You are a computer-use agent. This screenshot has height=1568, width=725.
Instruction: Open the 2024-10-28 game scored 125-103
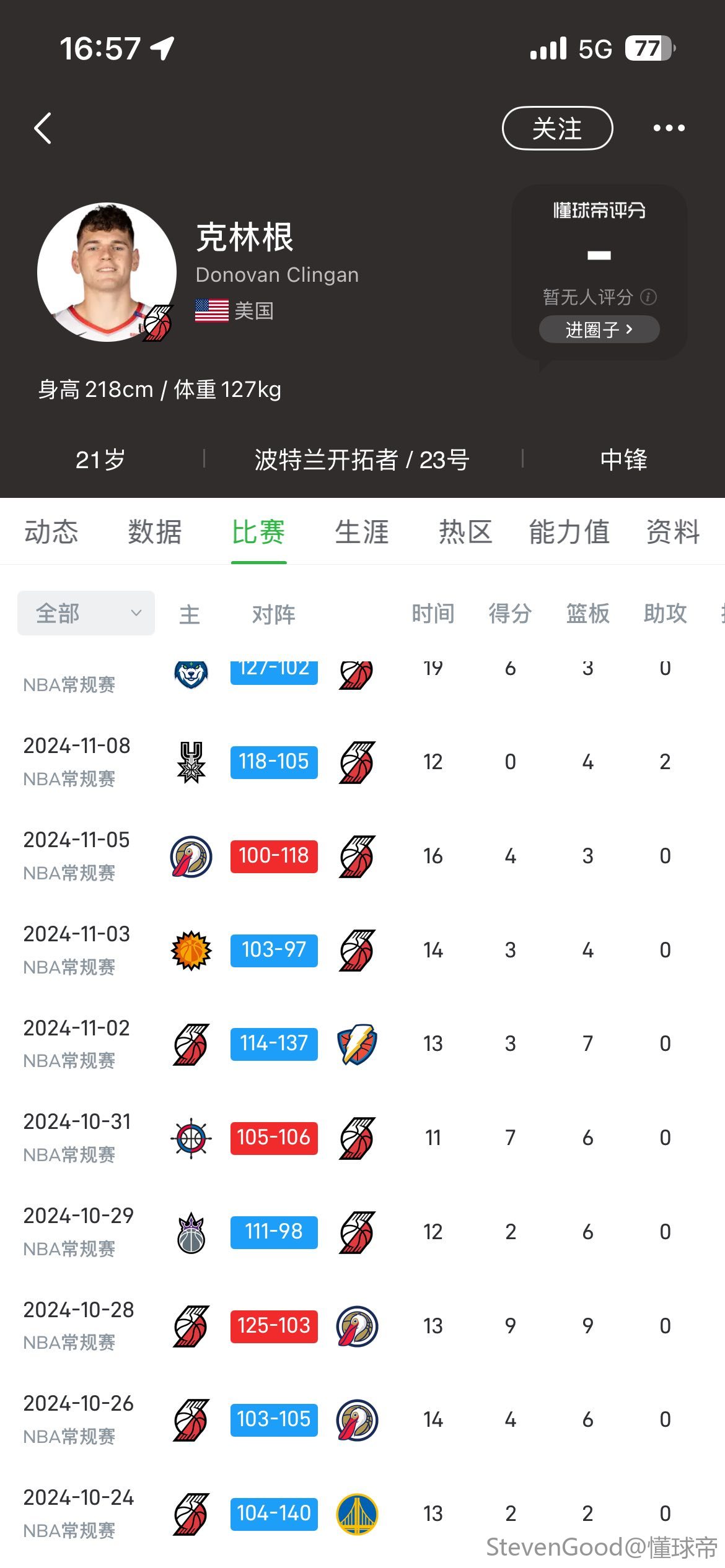pos(274,1326)
